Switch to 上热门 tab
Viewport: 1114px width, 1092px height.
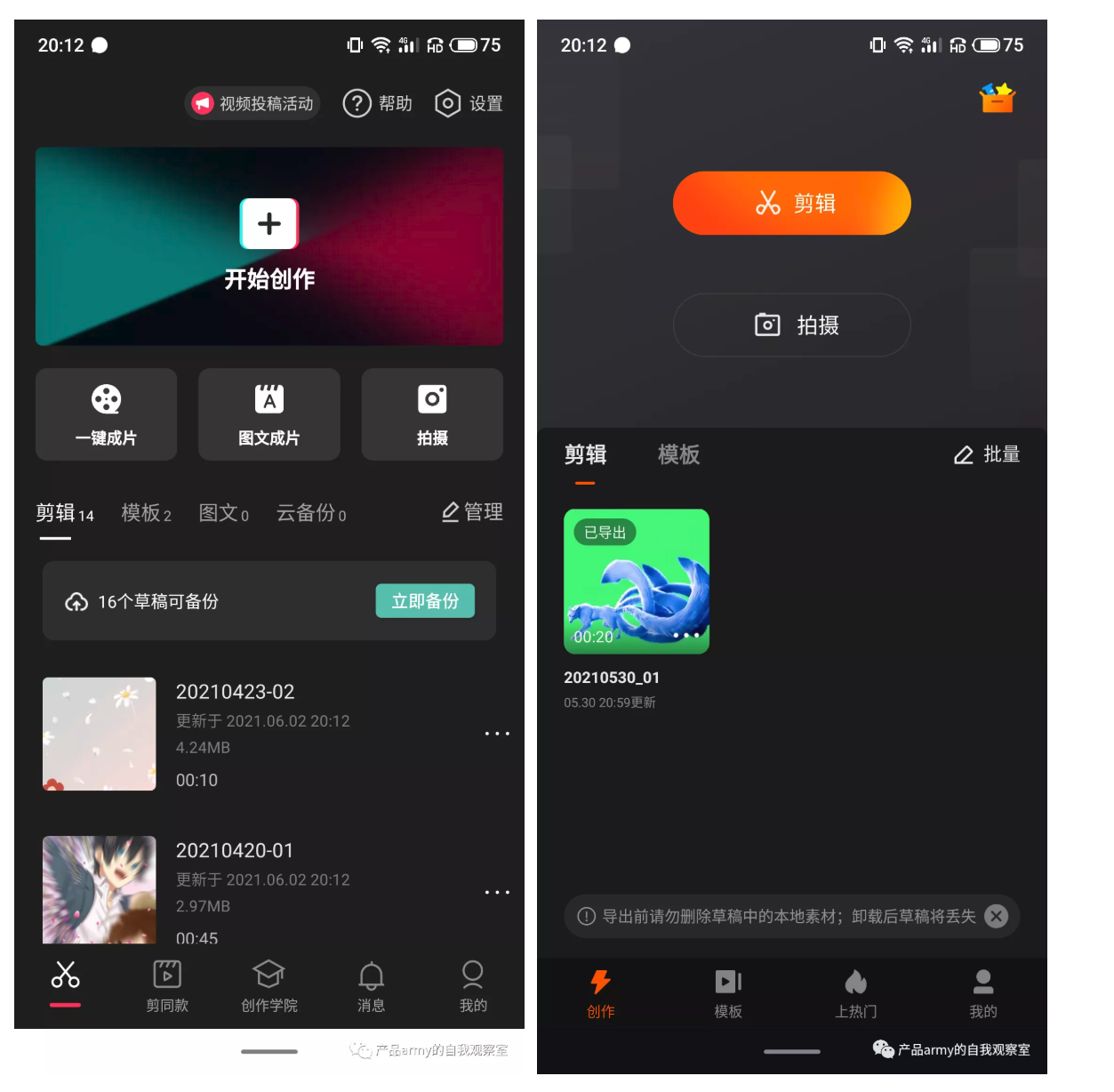(855, 993)
